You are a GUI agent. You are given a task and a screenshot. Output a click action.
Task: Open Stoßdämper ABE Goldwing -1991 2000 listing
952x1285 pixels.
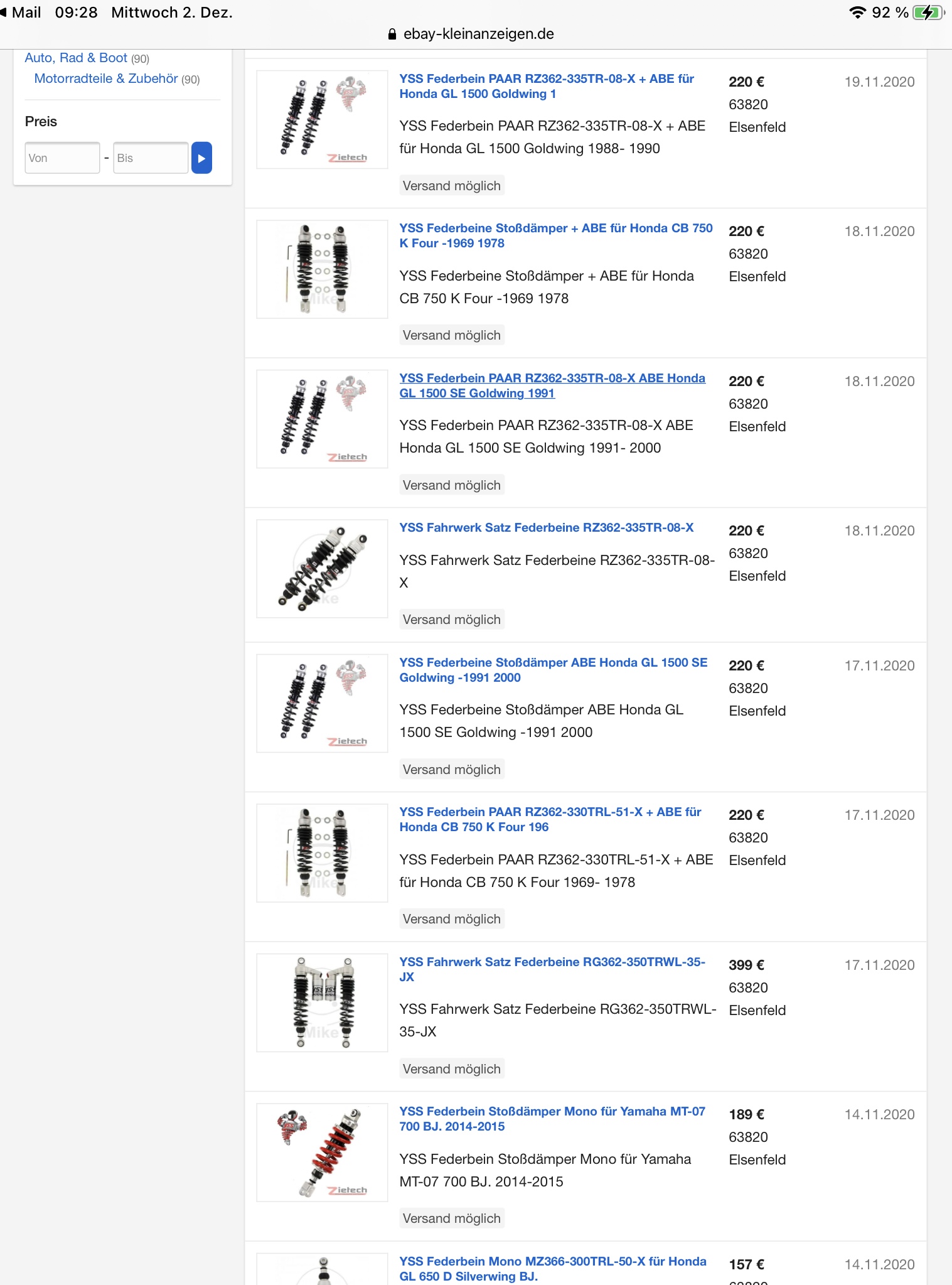[x=552, y=670]
